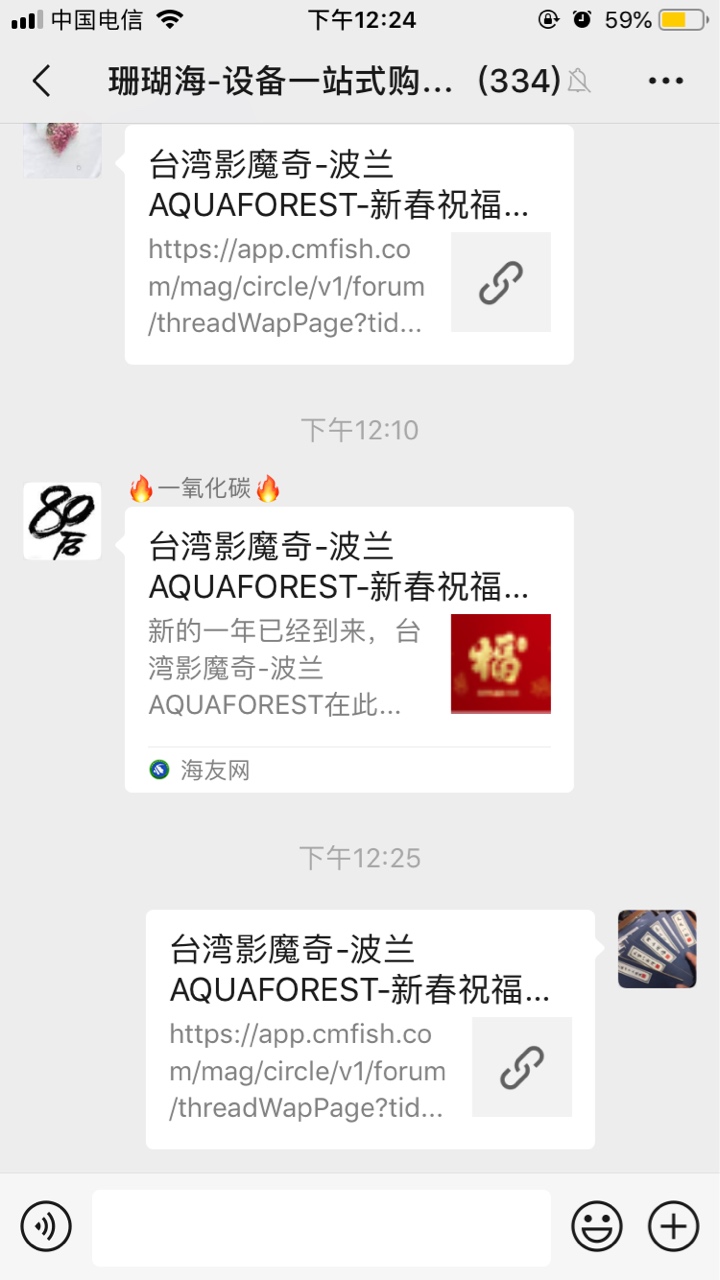The image size is (720, 1280).
Task: Open the topmost shared cmfish link card
Action: coord(349,244)
